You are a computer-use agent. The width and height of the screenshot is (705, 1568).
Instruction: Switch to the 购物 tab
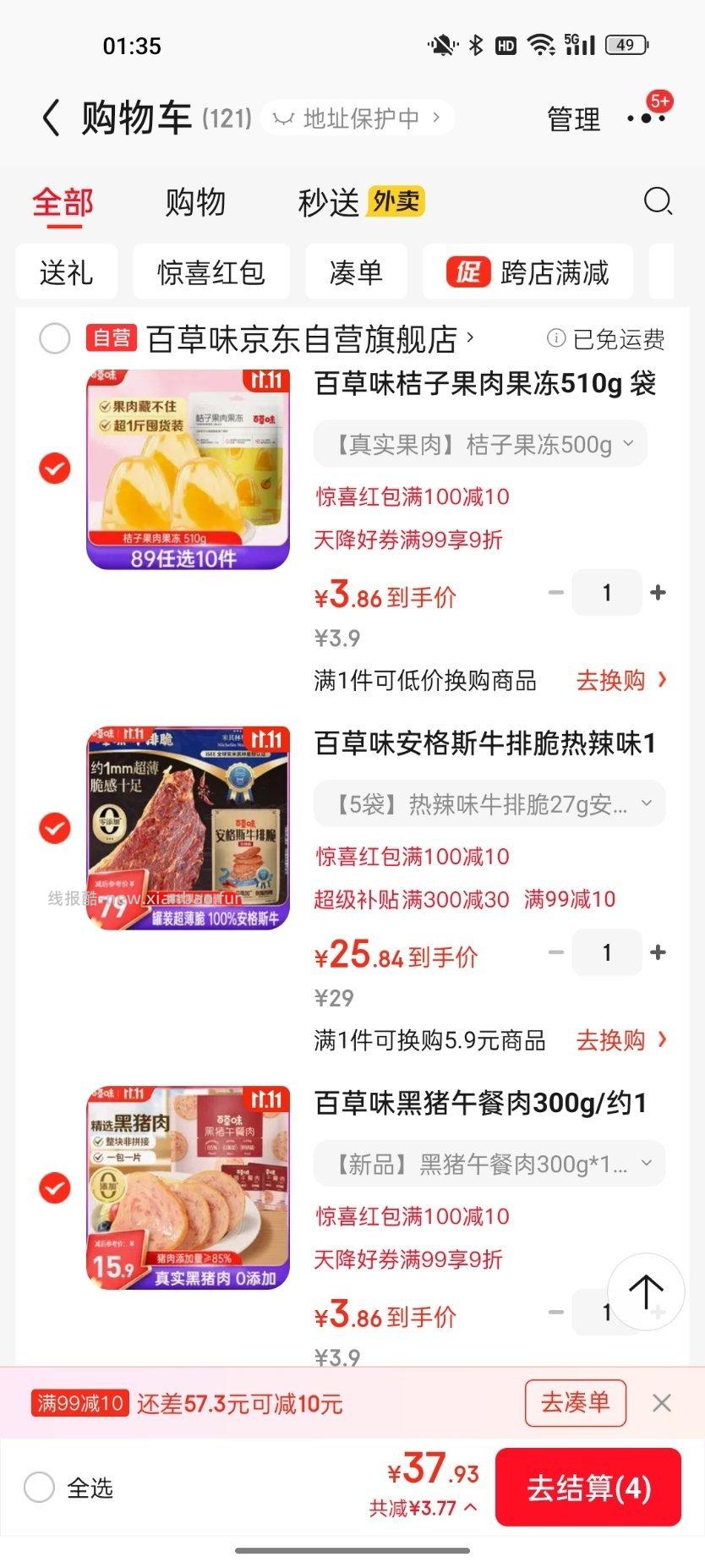[195, 203]
